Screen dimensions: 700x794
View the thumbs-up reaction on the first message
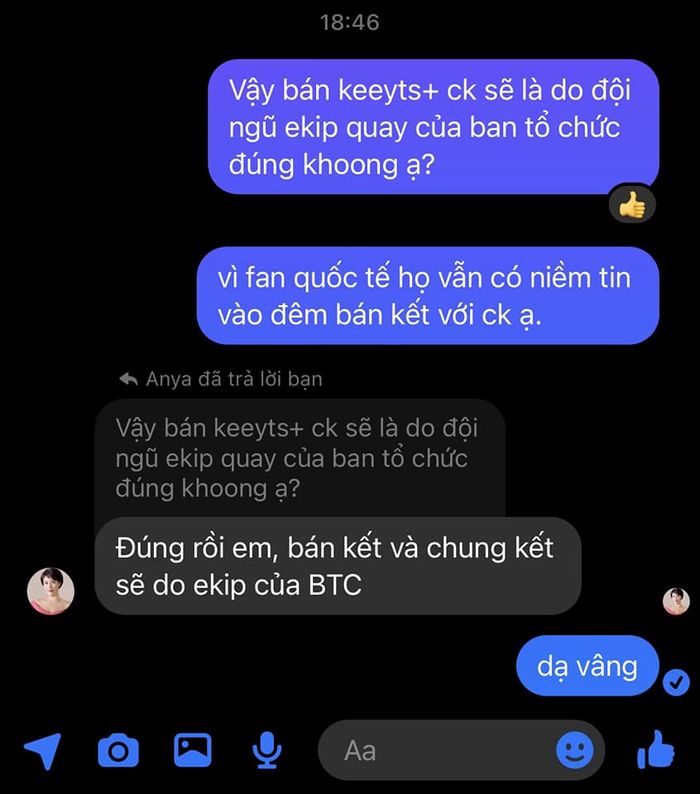[x=632, y=204]
